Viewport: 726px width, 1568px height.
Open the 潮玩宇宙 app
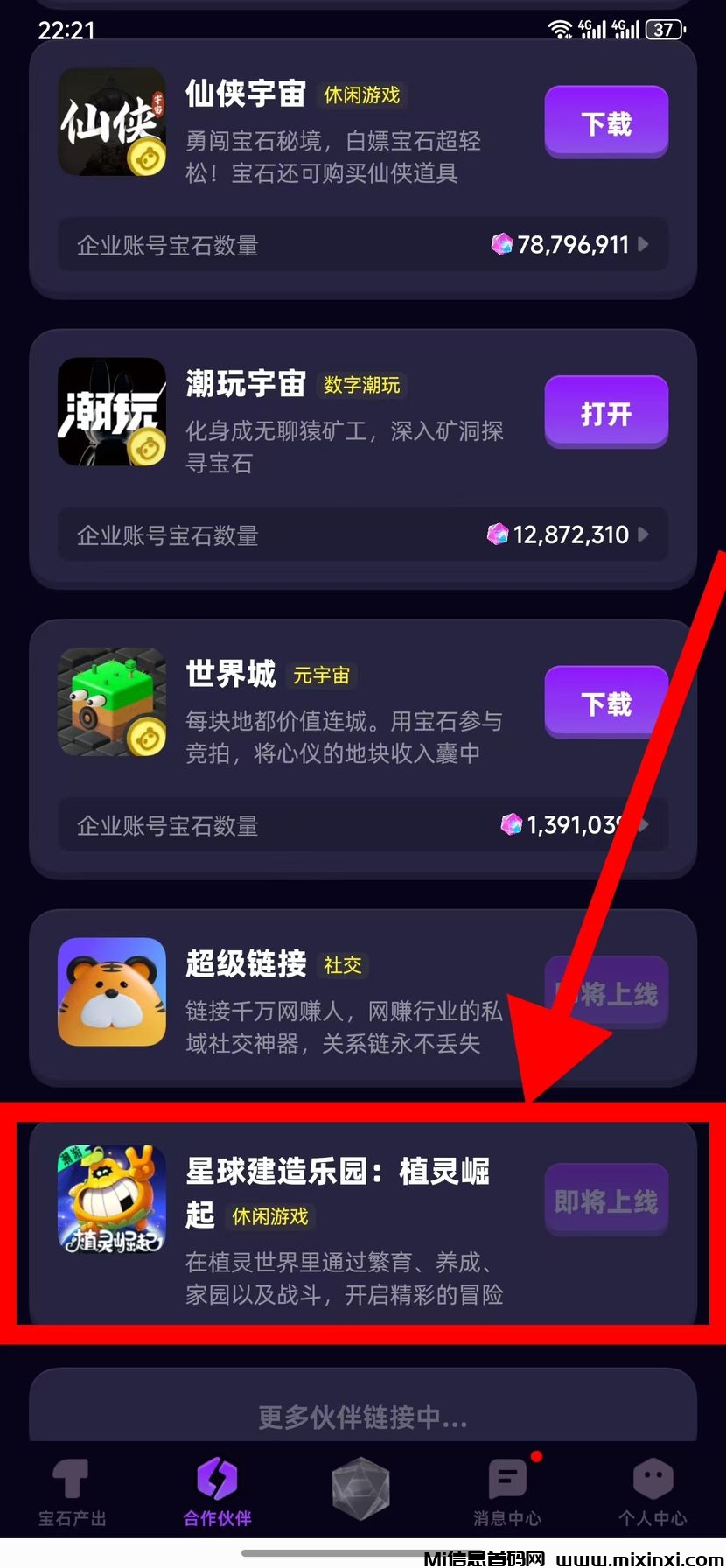[x=606, y=412]
